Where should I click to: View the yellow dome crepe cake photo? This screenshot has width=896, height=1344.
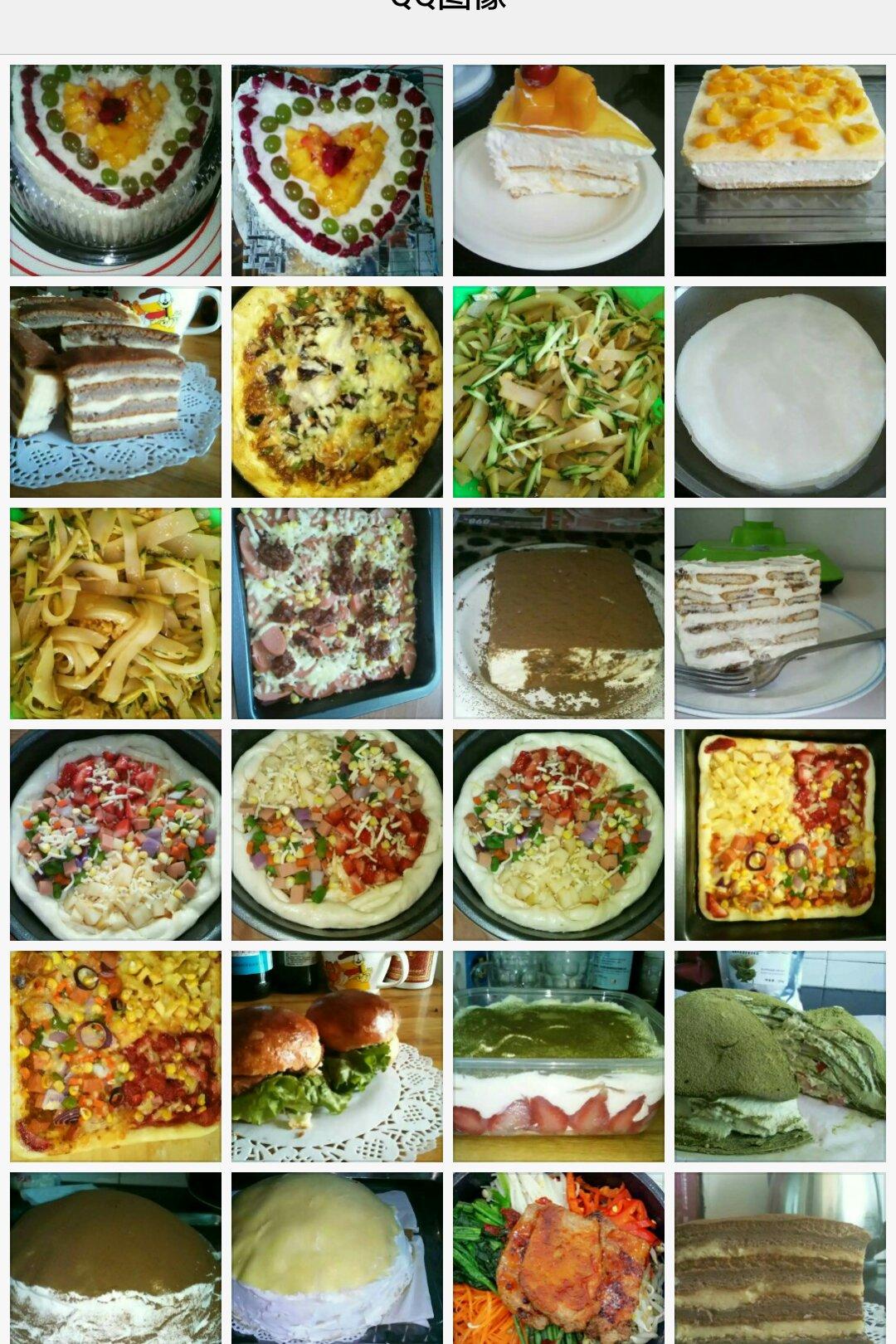[337, 1257]
